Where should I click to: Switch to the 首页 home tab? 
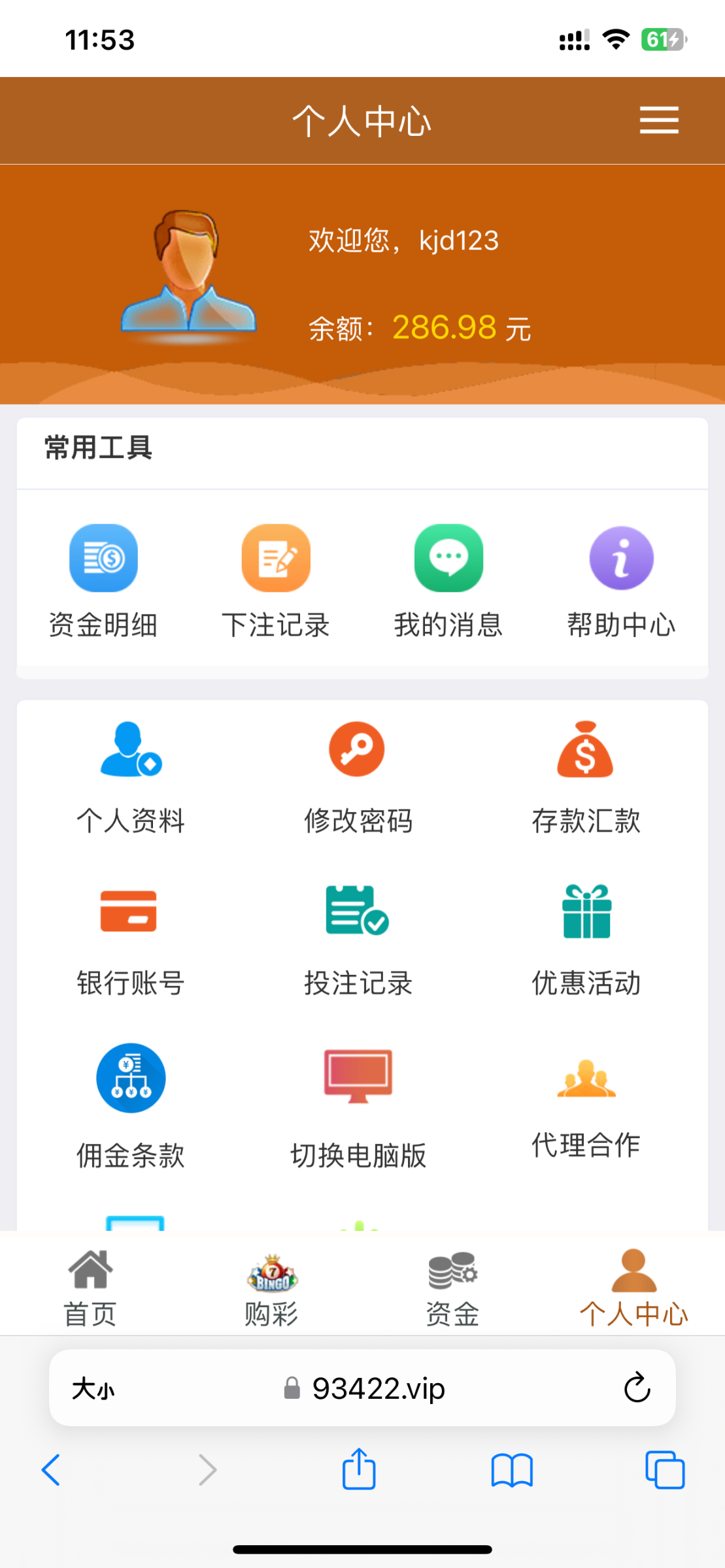pos(90,1288)
